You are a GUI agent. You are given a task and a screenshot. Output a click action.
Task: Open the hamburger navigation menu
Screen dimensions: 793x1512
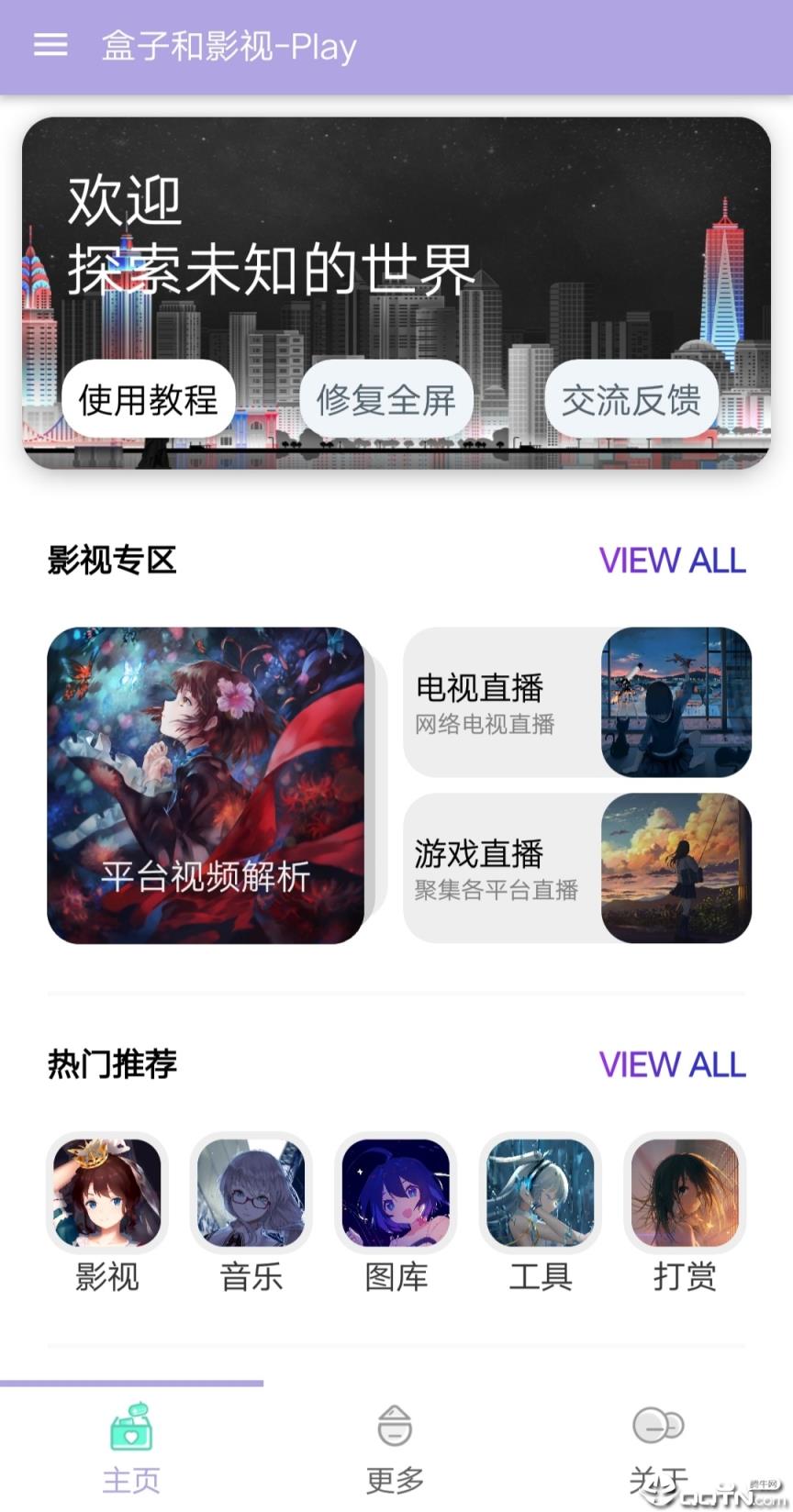(x=49, y=46)
